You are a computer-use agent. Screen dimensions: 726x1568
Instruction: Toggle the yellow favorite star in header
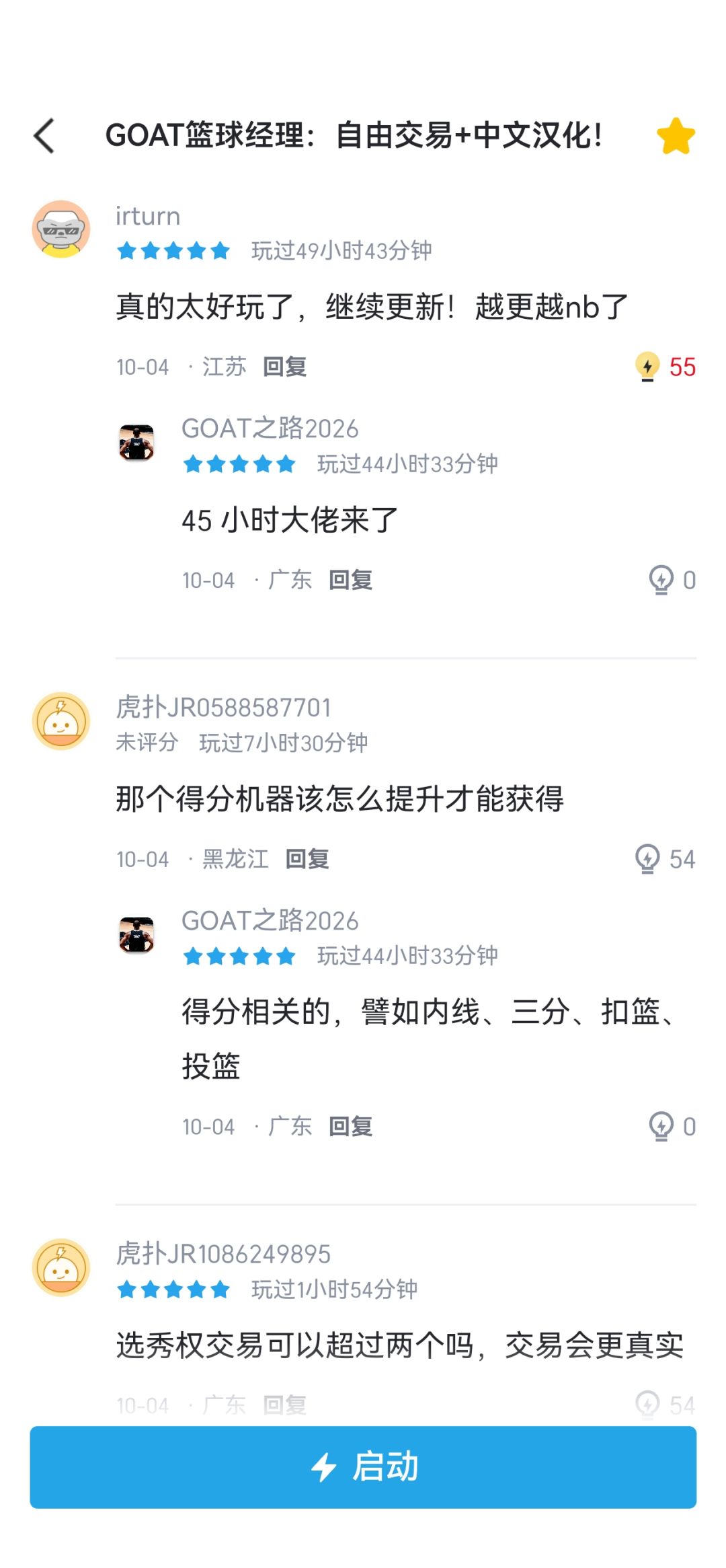click(x=676, y=136)
